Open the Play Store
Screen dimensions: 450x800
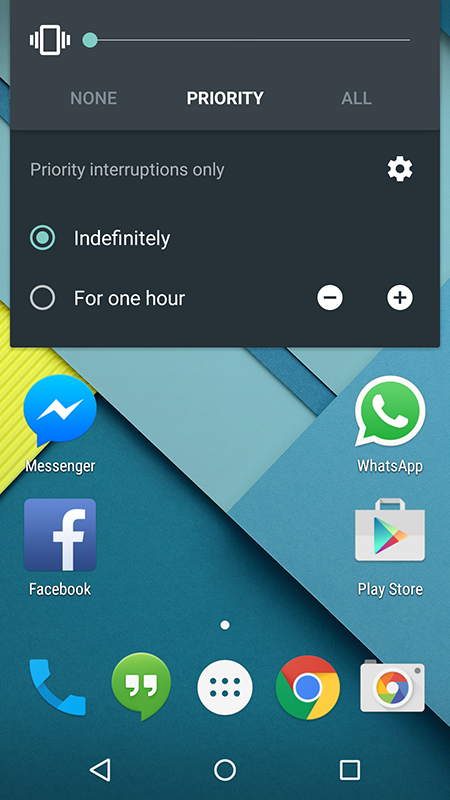click(390, 547)
